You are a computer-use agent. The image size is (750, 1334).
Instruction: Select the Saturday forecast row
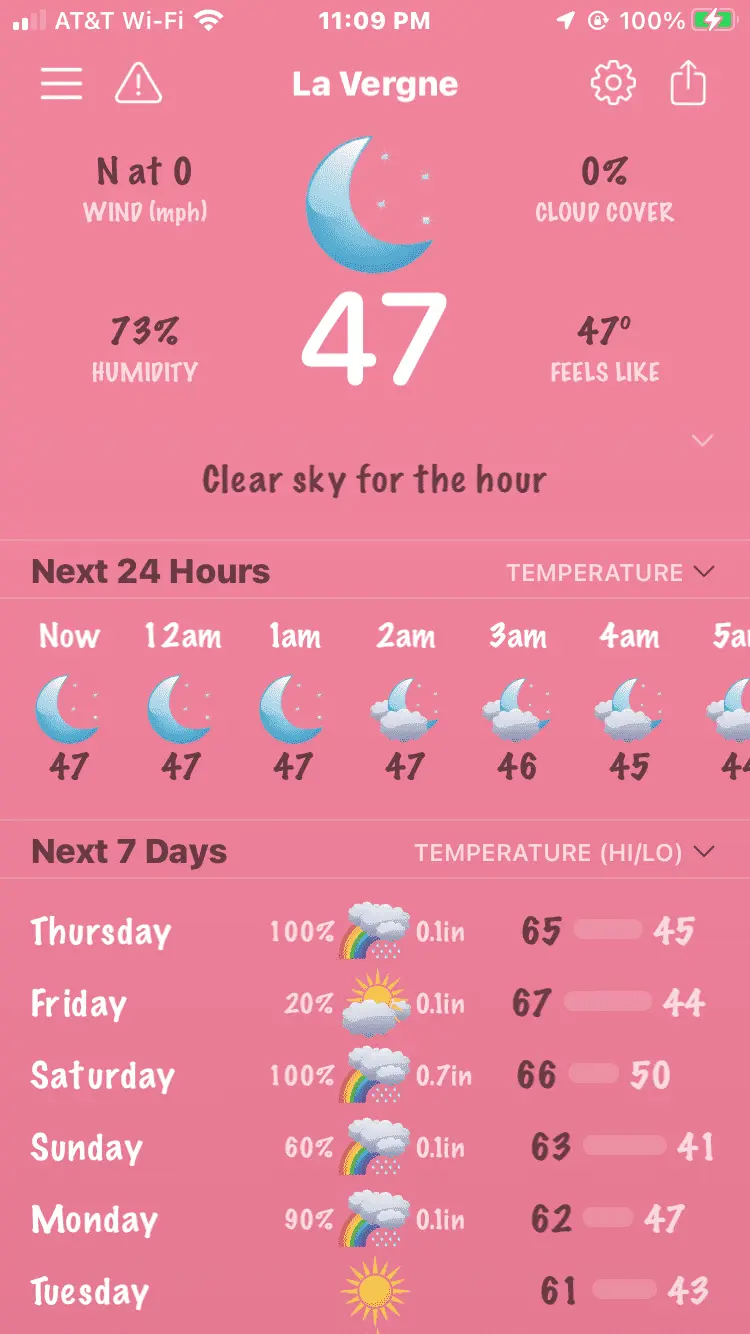(x=375, y=1076)
